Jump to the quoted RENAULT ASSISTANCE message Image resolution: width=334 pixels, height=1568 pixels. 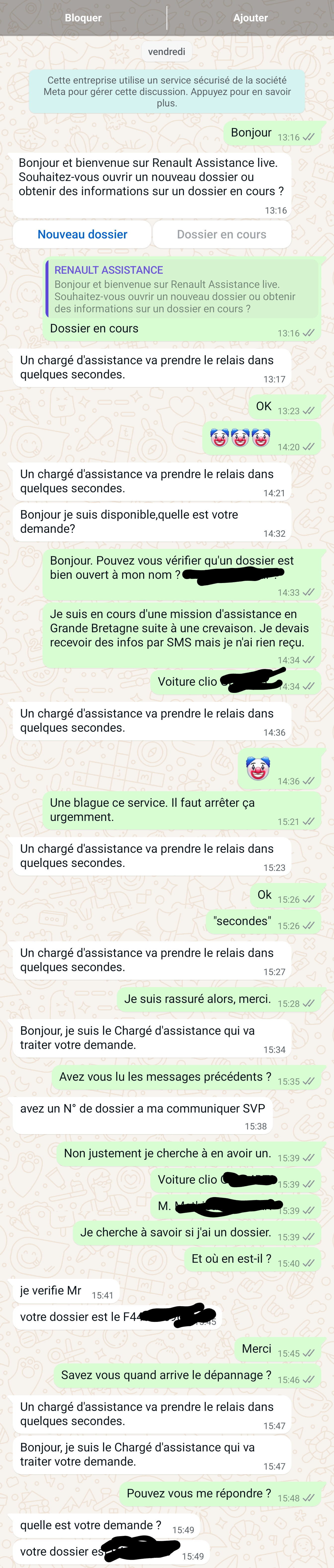182,289
